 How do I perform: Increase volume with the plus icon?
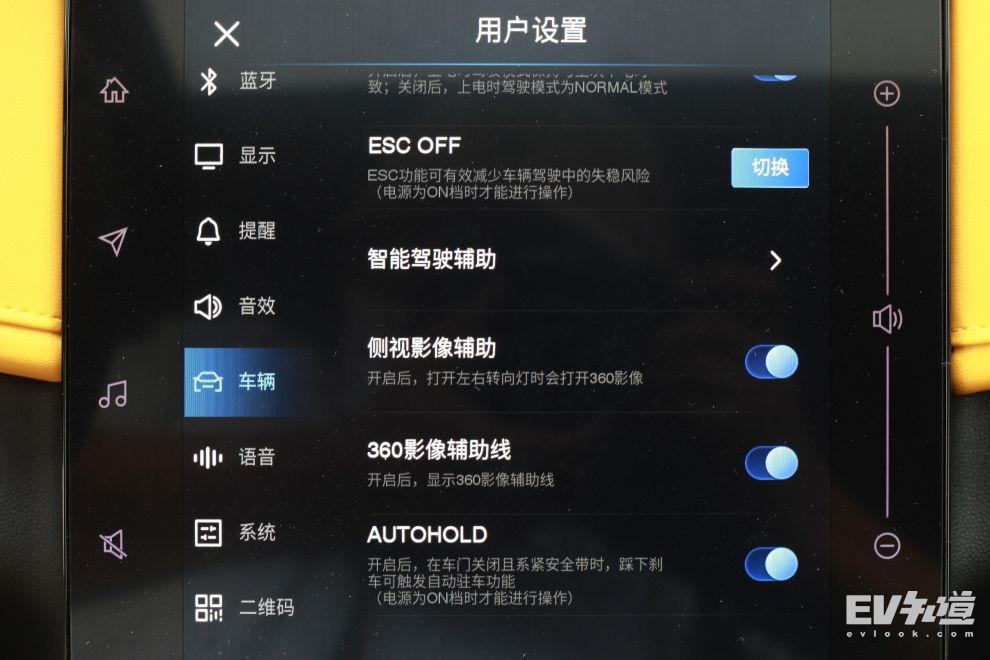886,94
